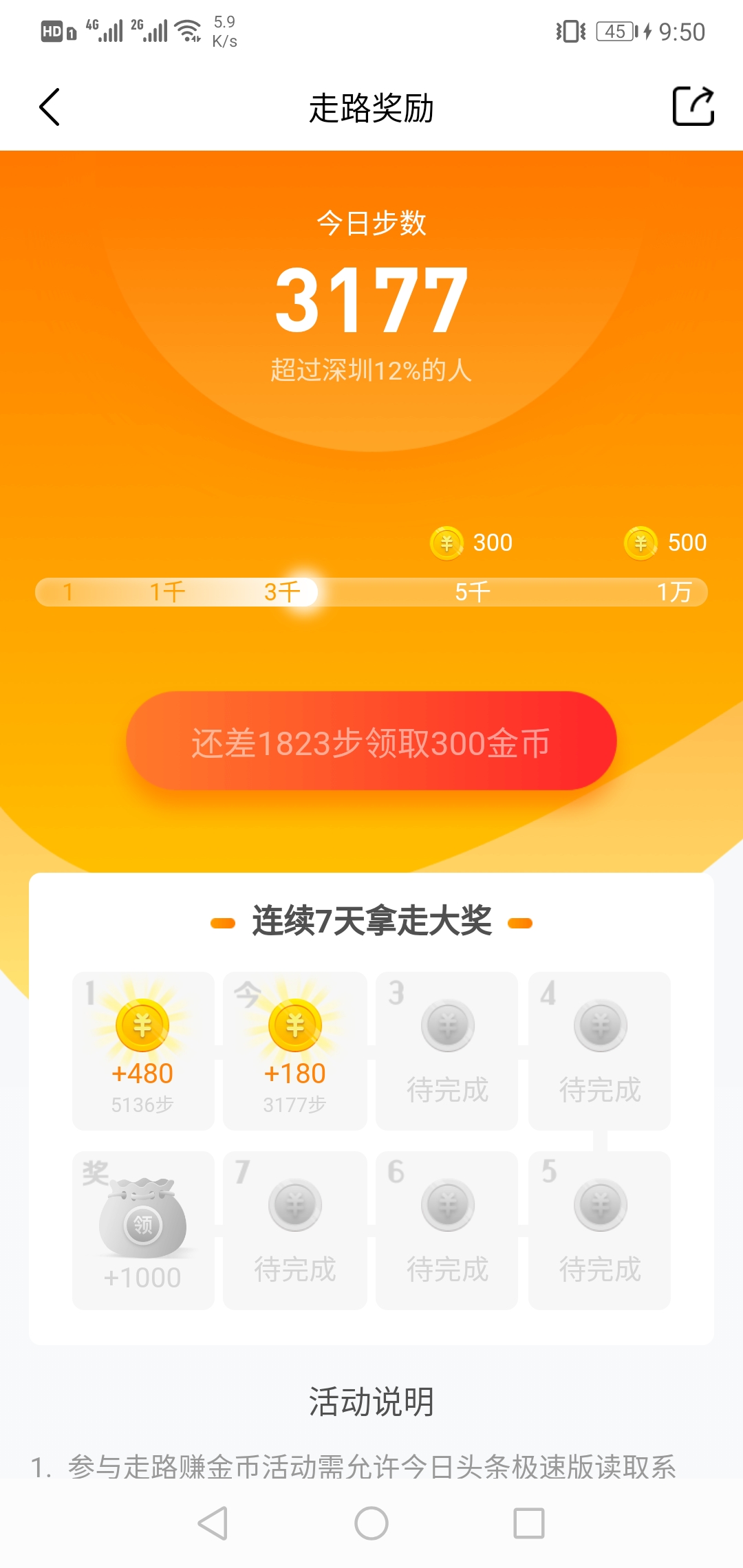Tap the 还差1823步领取300金币 button

[x=371, y=741]
